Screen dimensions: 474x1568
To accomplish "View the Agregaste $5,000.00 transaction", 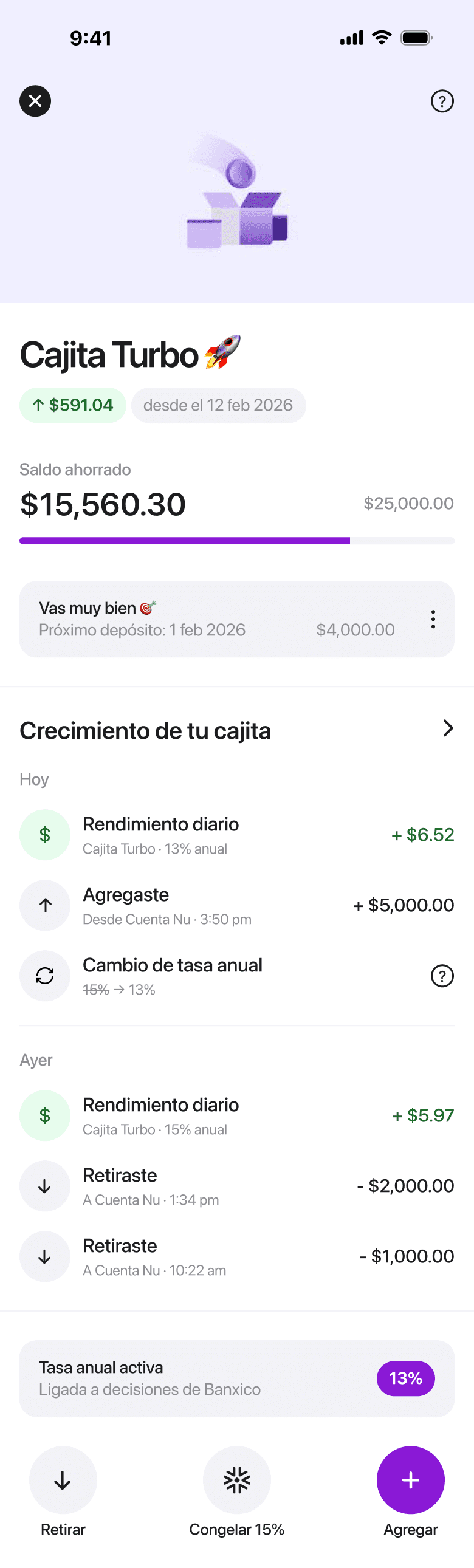I will tap(236, 905).
